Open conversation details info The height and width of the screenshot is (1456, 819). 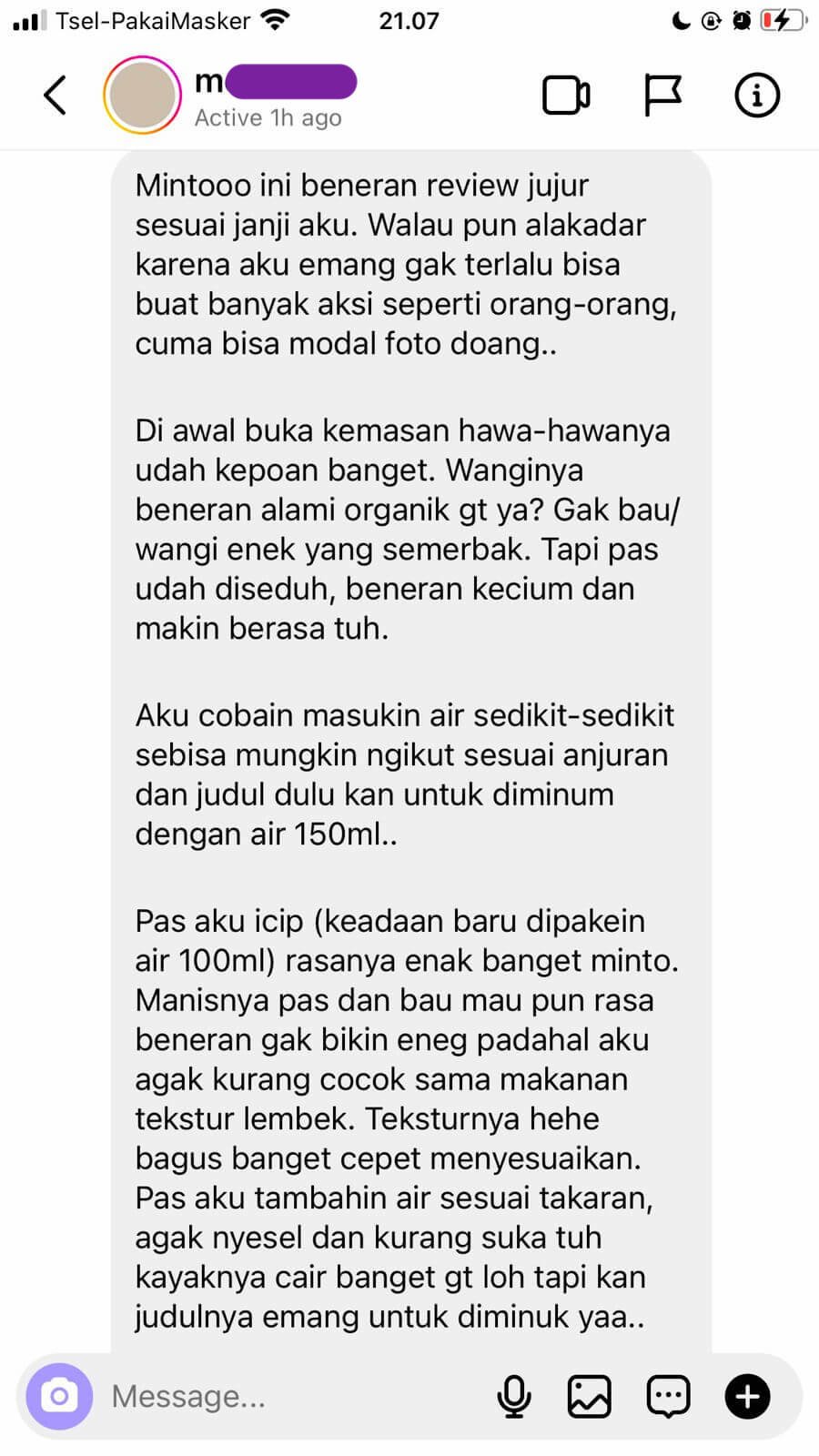[x=757, y=96]
